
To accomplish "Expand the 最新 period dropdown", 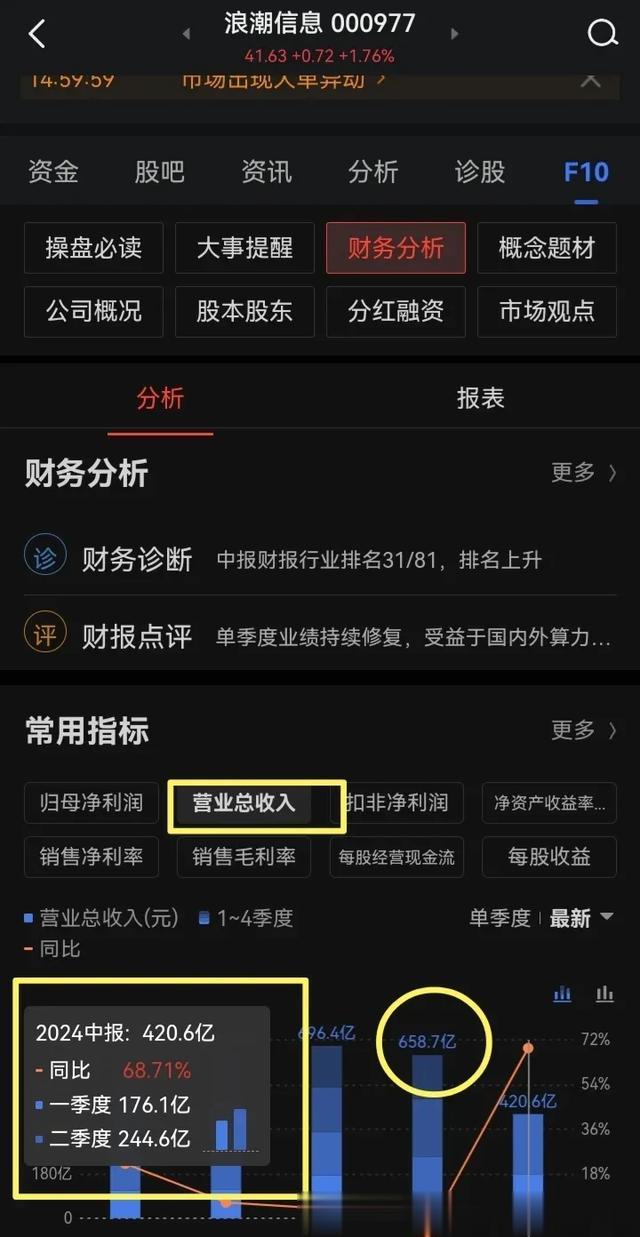I will (x=581, y=918).
